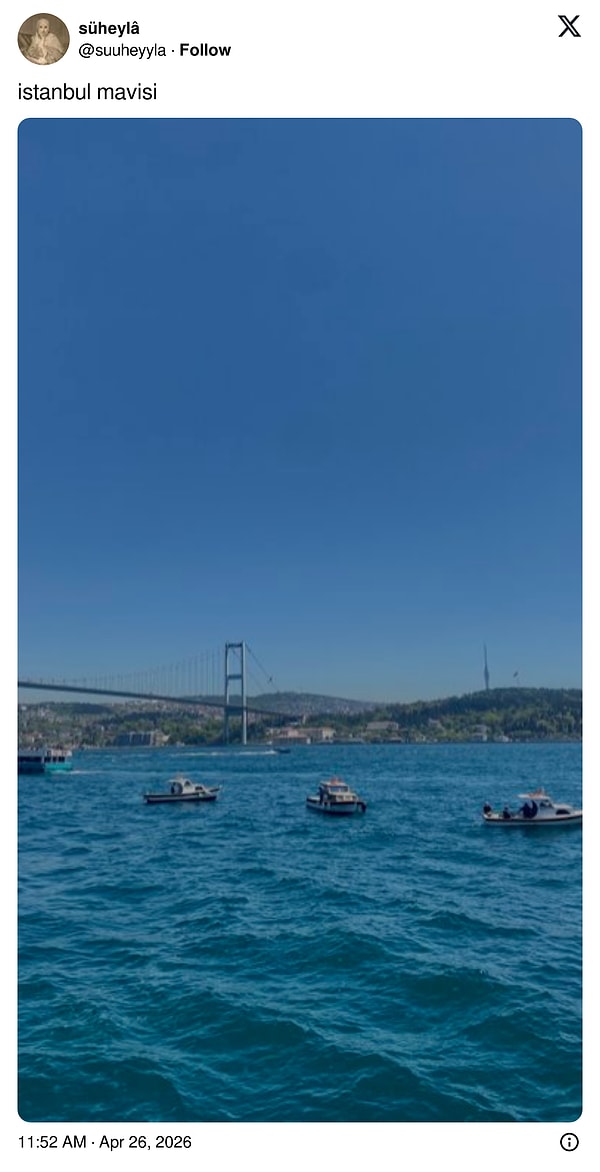Image resolution: width=600 pixels, height=1172 pixels.
Task: Open the X logo link
Action: pos(569,27)
